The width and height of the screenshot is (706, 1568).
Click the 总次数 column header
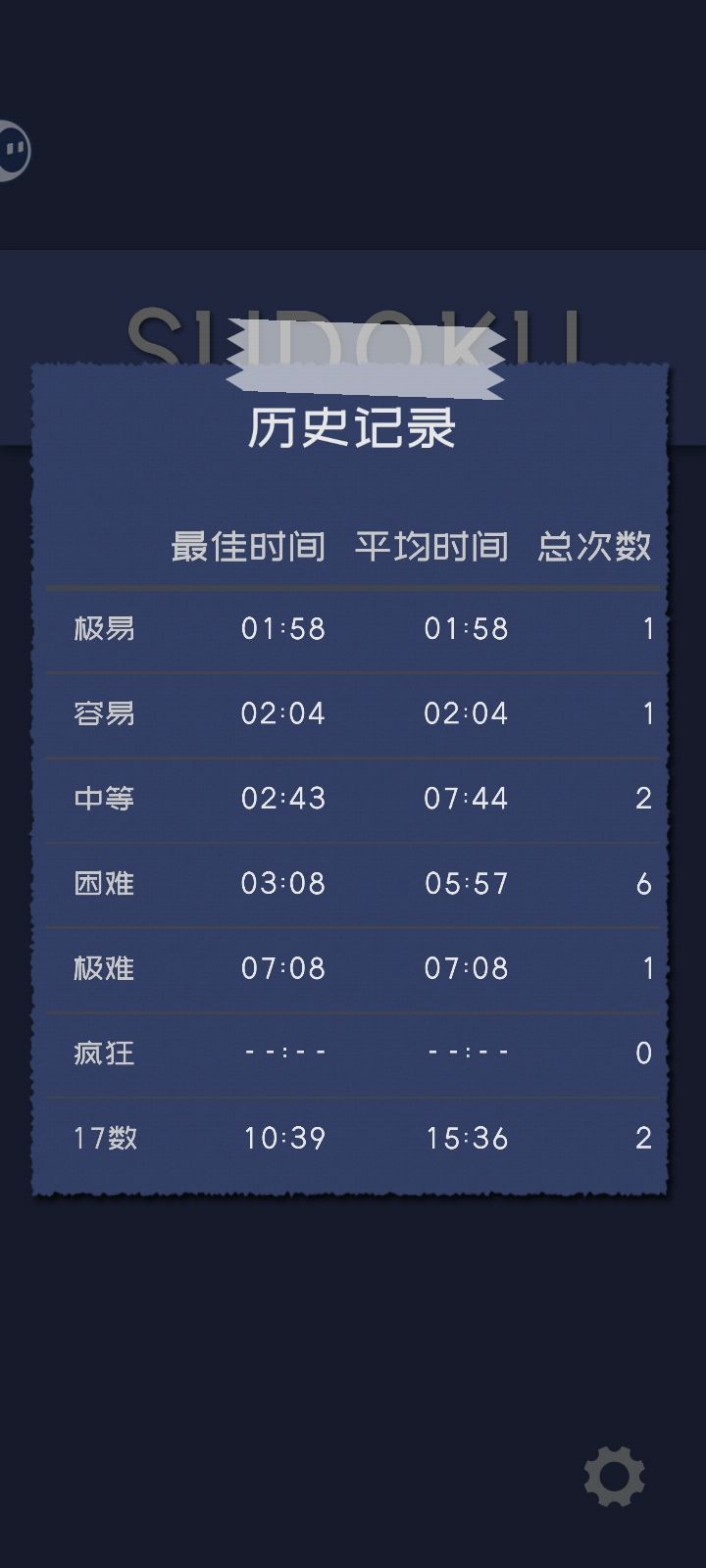tap(592, 548)
